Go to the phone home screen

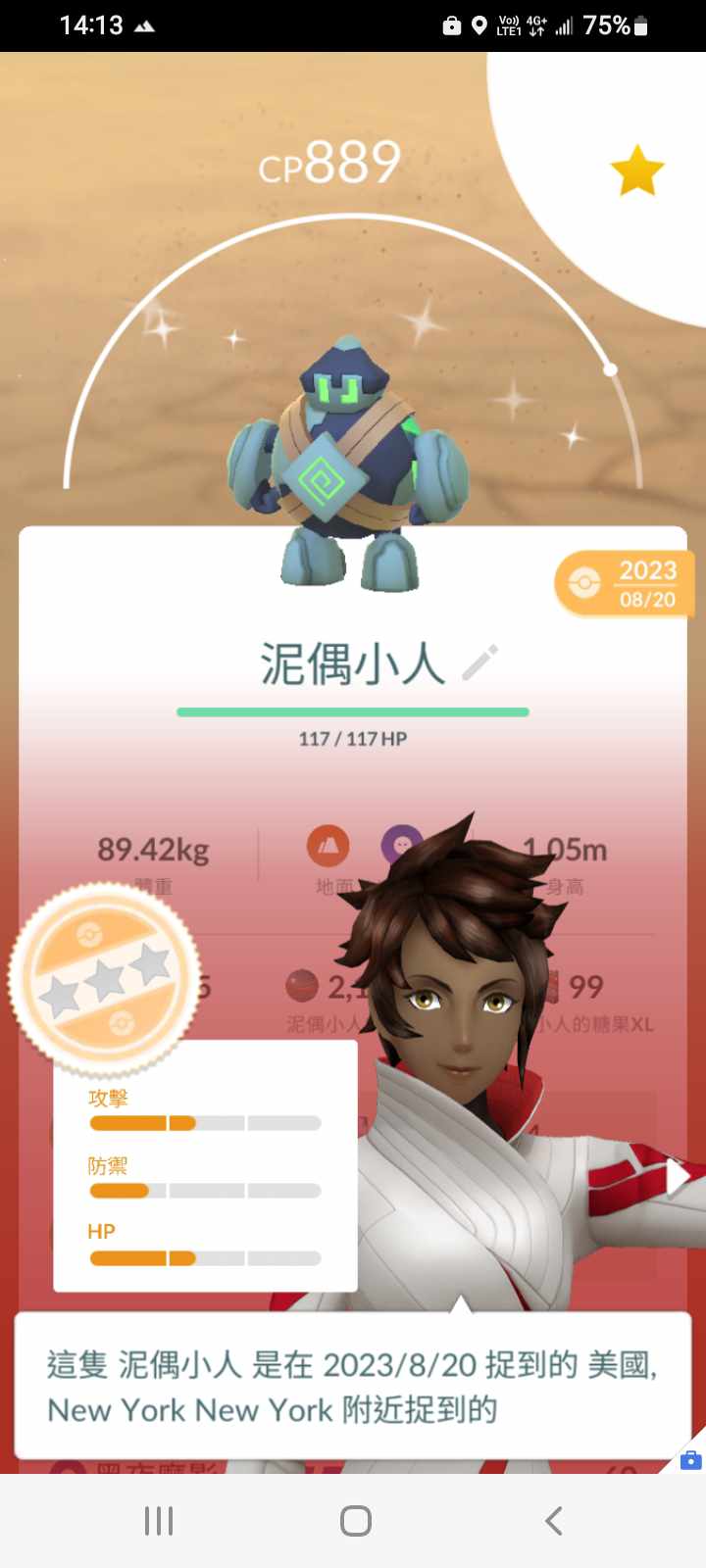click(355, 1520)
